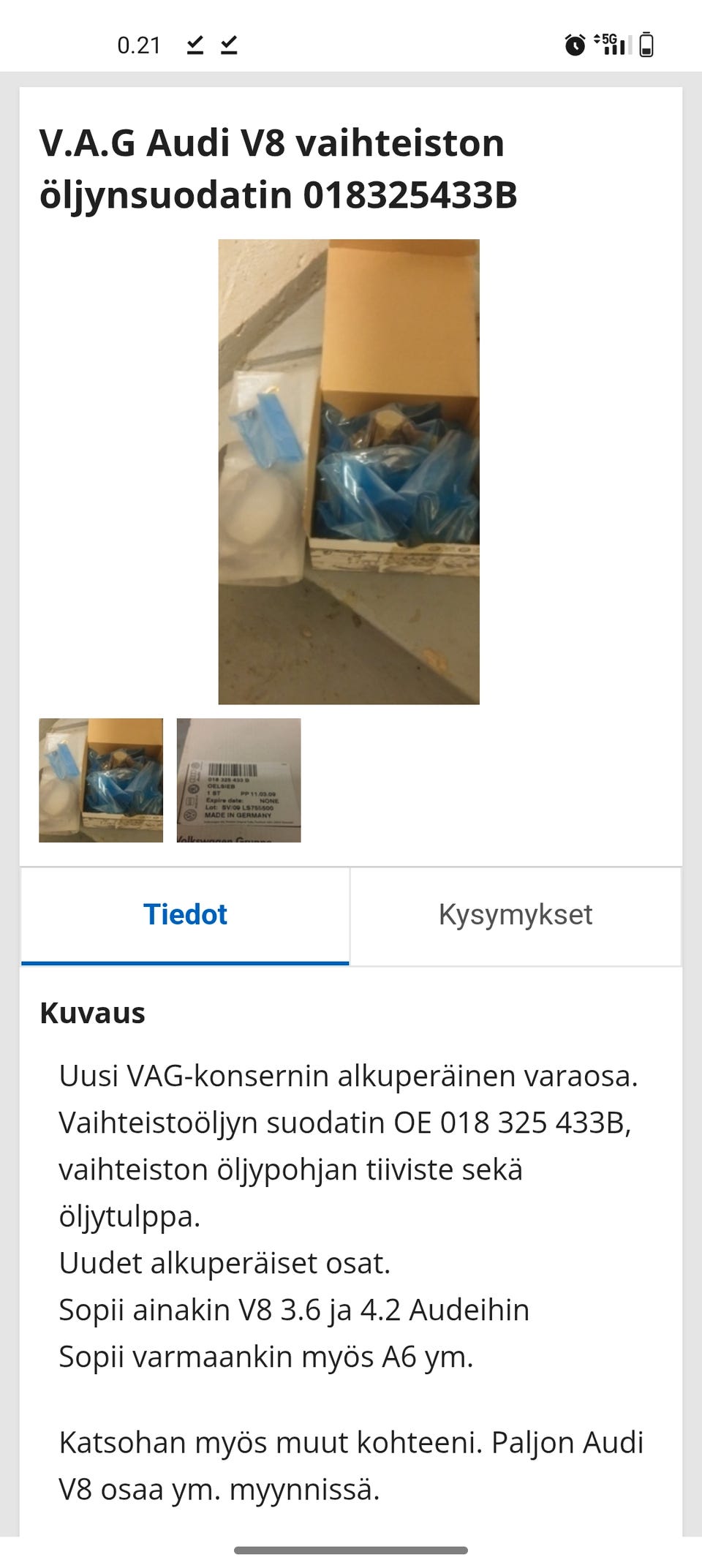
Task: Switch to the Kysymykset tab
Action: pos(516,915)
